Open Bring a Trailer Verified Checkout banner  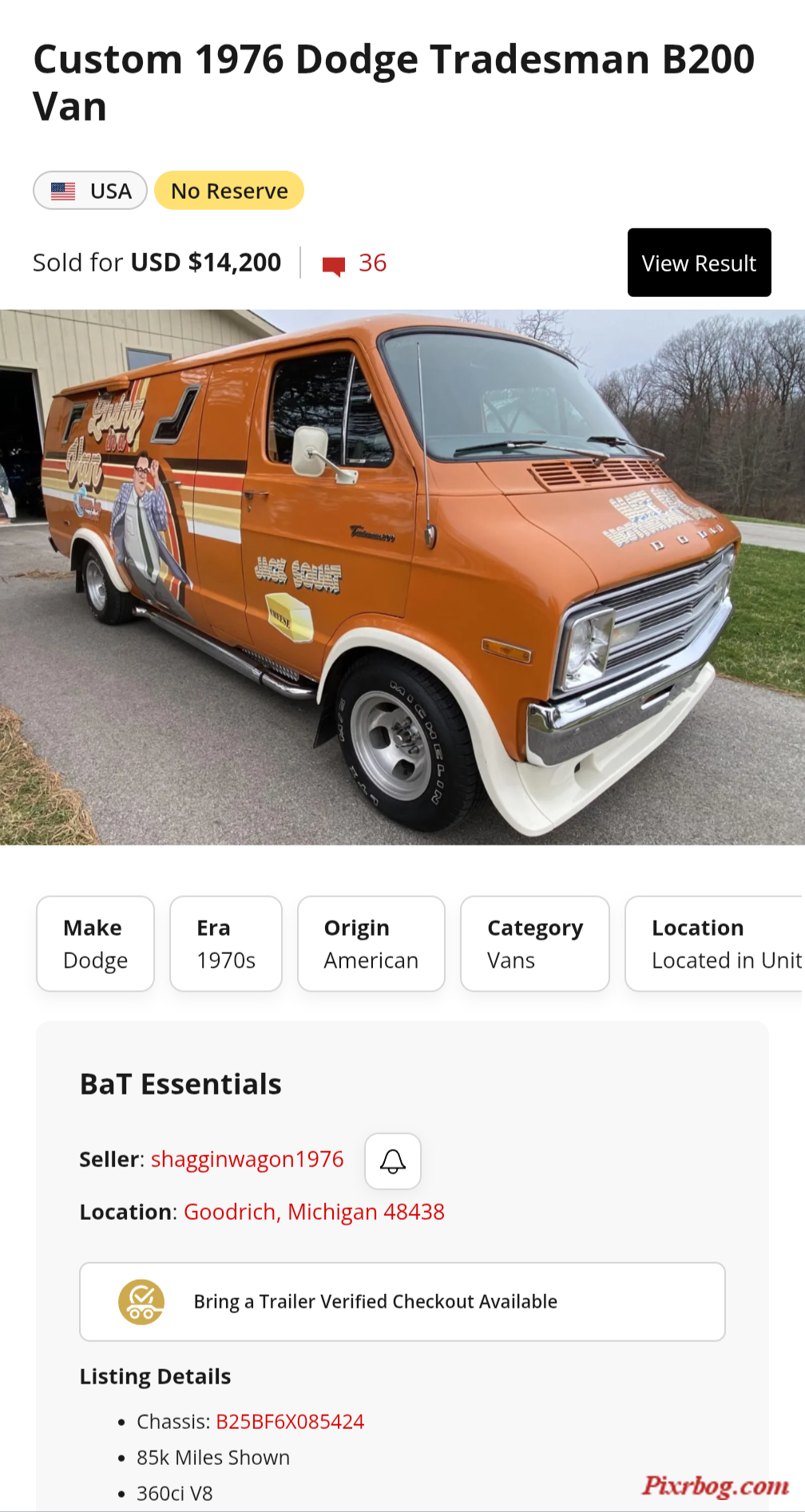pyautogui.click(x=402, y=1301)
